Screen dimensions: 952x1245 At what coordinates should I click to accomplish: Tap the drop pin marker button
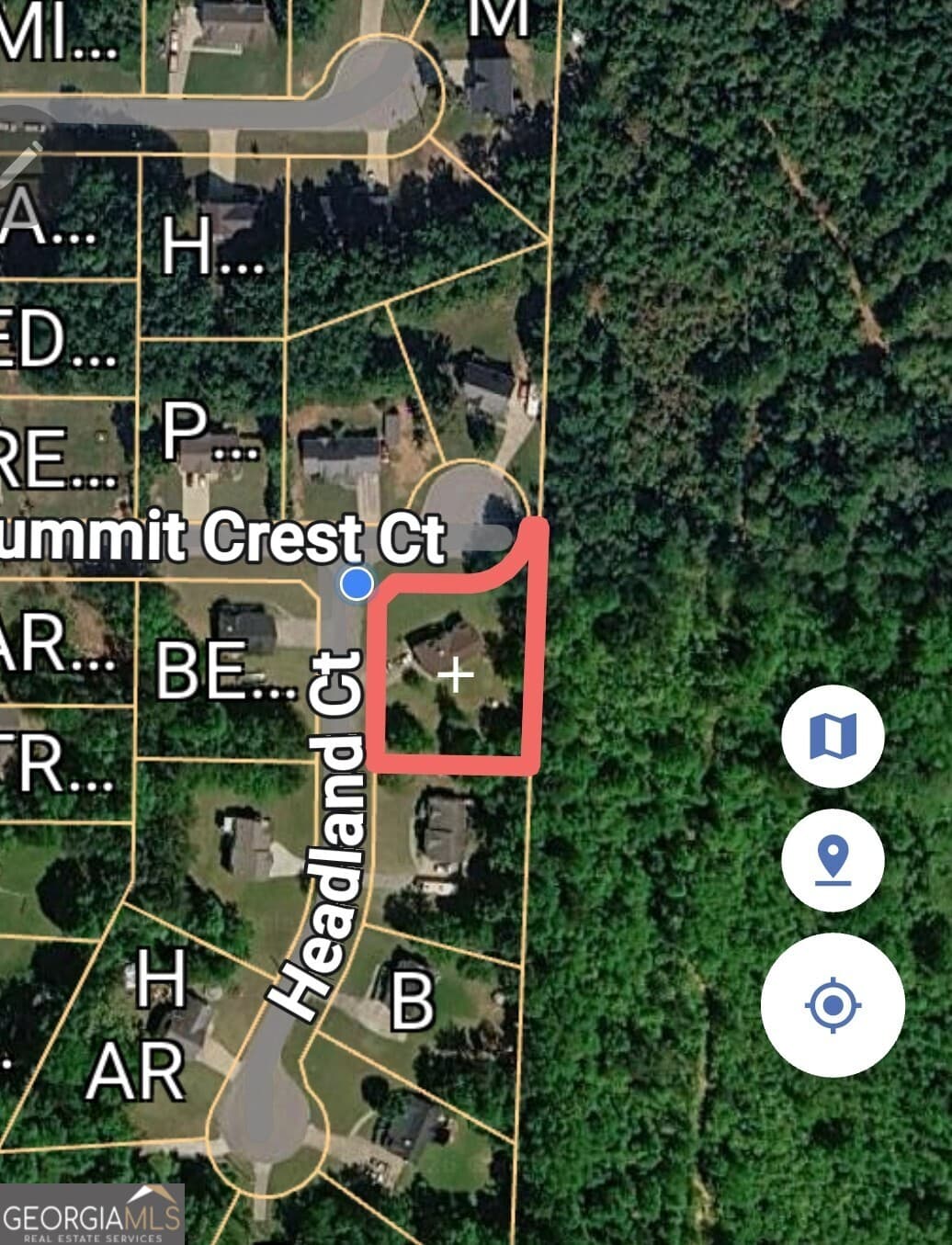click(833, 860)
